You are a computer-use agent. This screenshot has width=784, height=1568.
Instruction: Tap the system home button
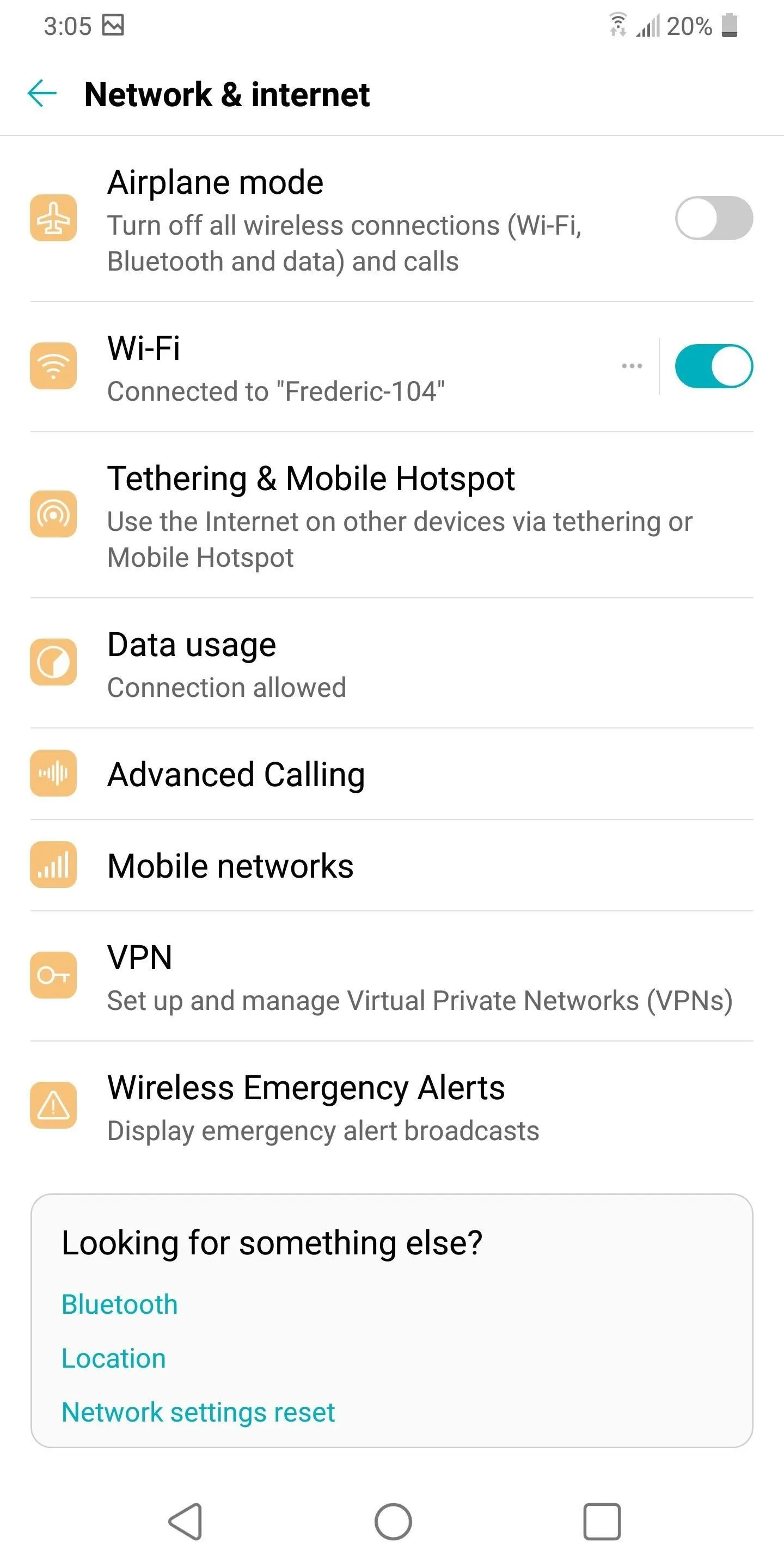(393, 1522)
